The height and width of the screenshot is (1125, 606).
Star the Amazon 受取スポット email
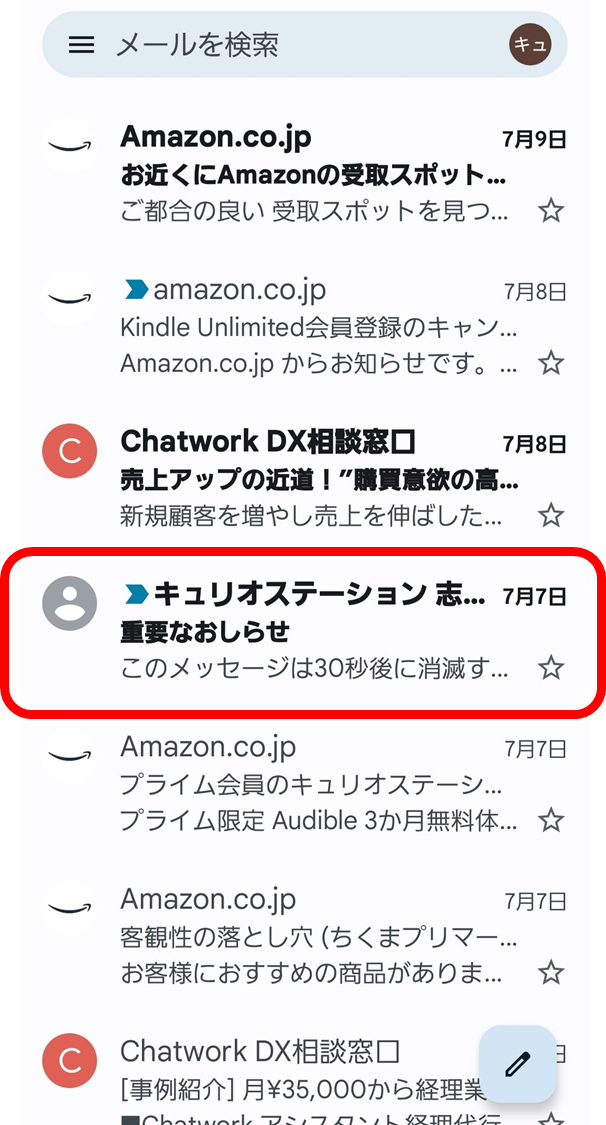click(551, 210)
